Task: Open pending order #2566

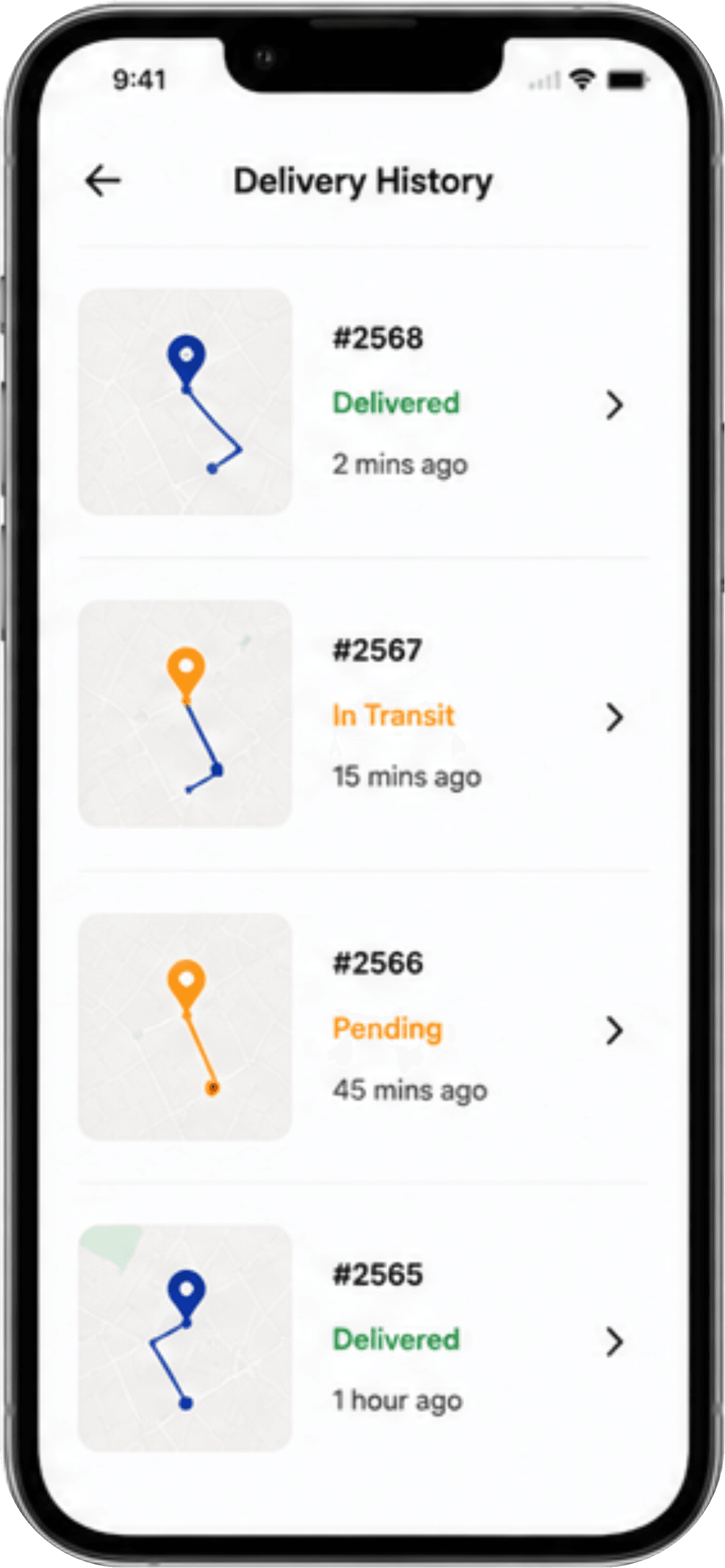Action: 363,1027
